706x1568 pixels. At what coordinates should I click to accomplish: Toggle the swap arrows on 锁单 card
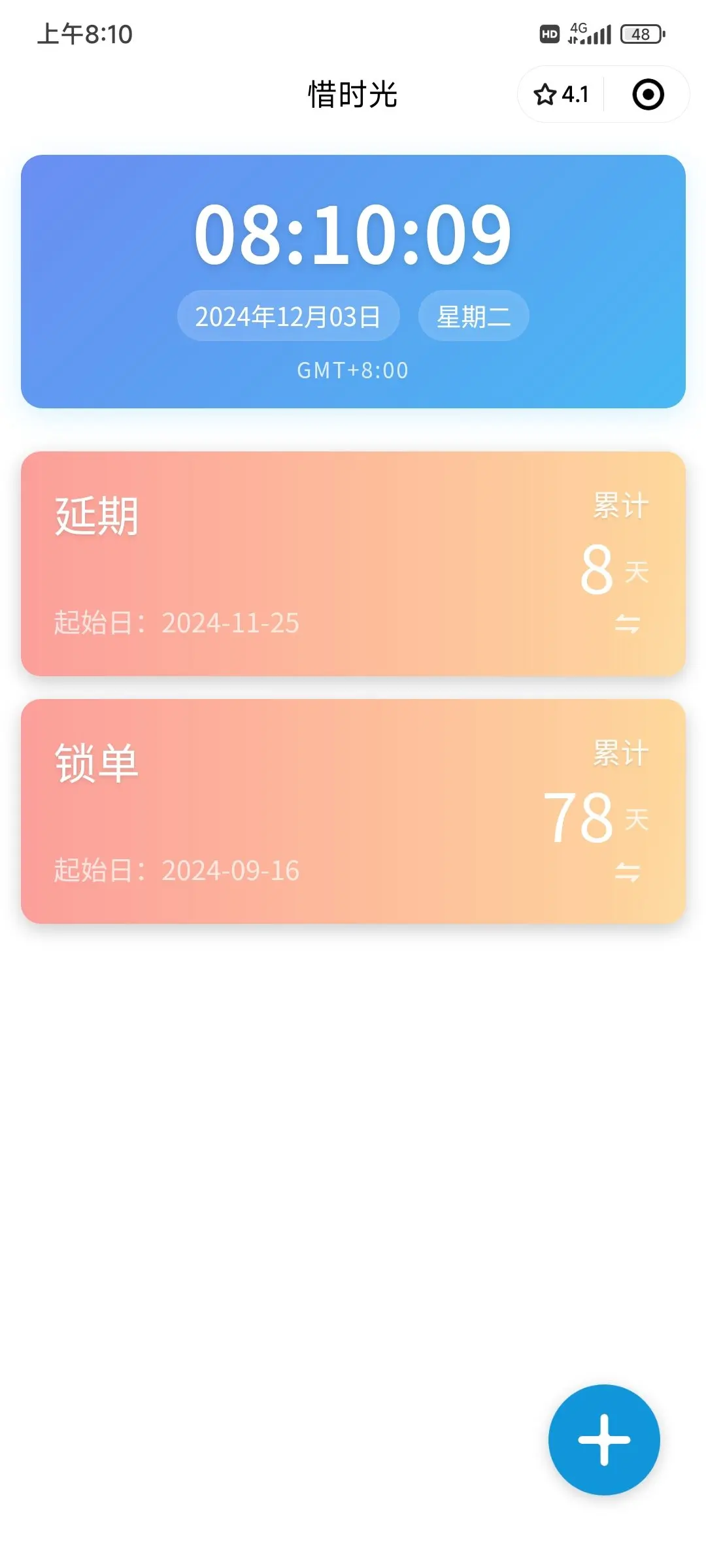tap(627, 872)
